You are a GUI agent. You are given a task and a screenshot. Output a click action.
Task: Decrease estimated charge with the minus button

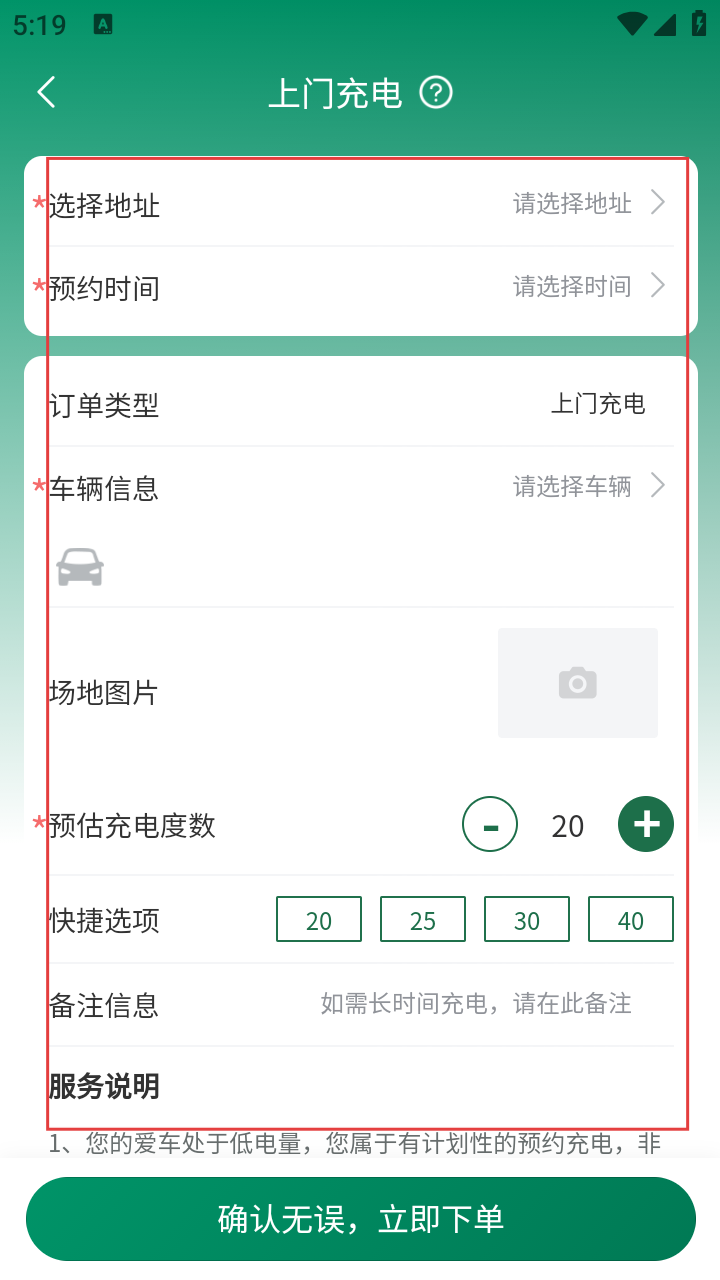pyautogui.click(x=490, y=825)
